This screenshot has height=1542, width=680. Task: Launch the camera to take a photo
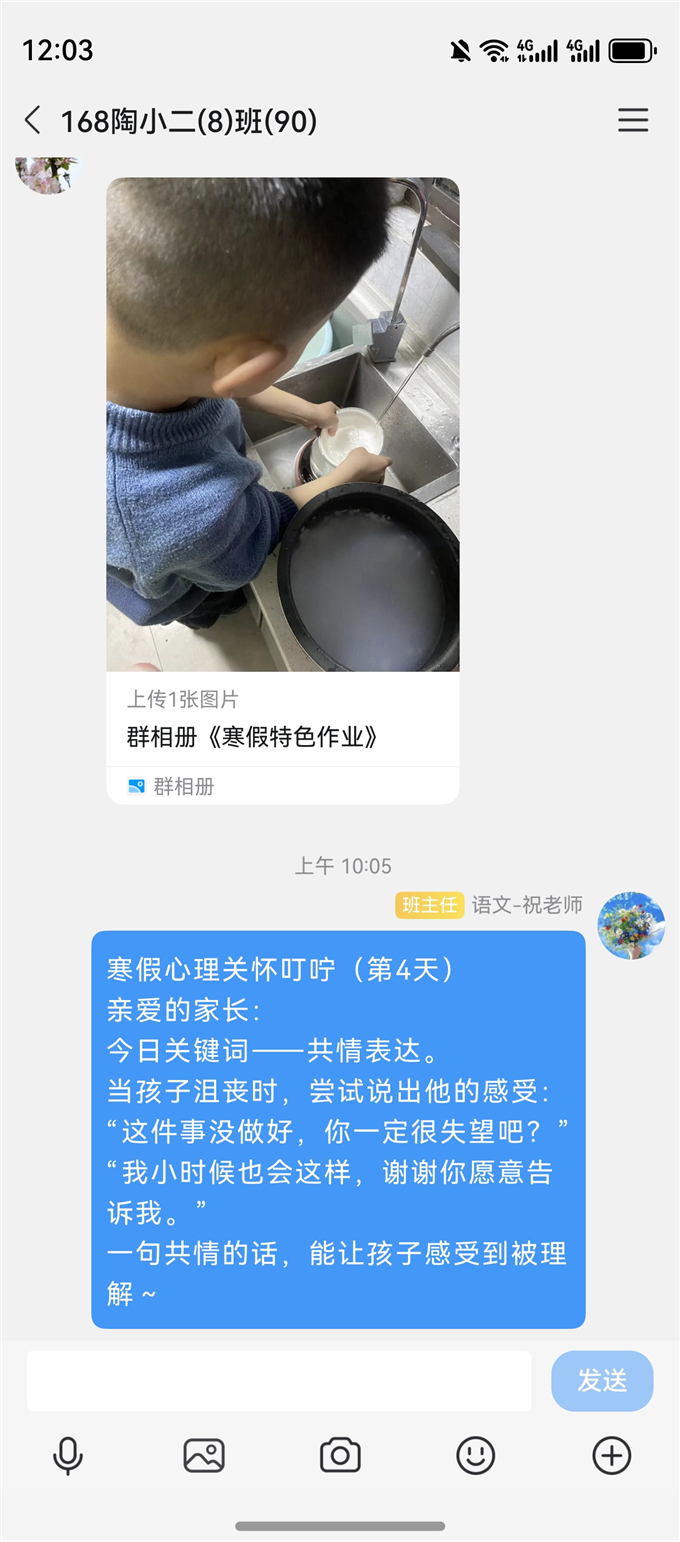340,1456
